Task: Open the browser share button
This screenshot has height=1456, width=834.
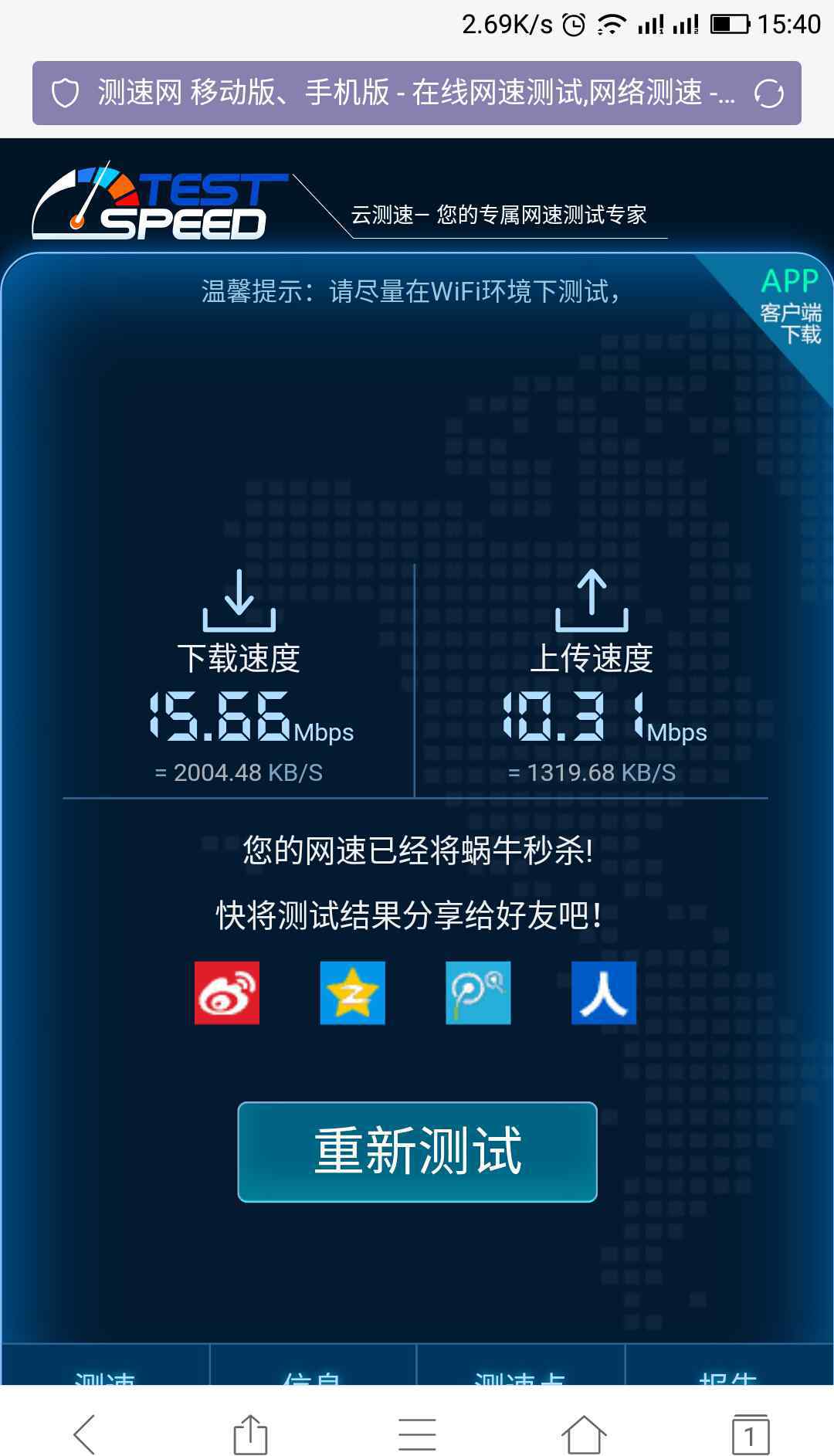Action: [250, 1434]
